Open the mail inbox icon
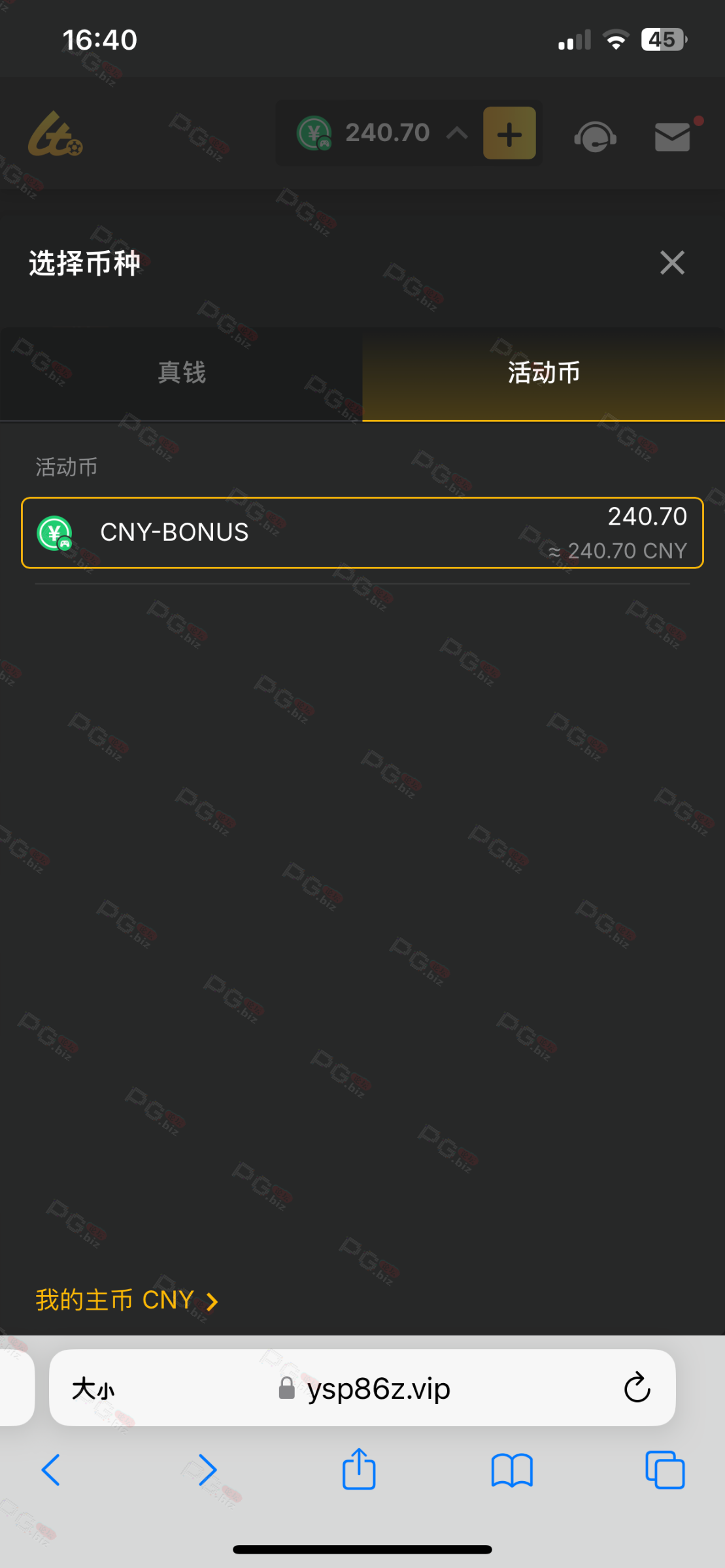Screen dimensions: 725x1568 click(673, 136)
